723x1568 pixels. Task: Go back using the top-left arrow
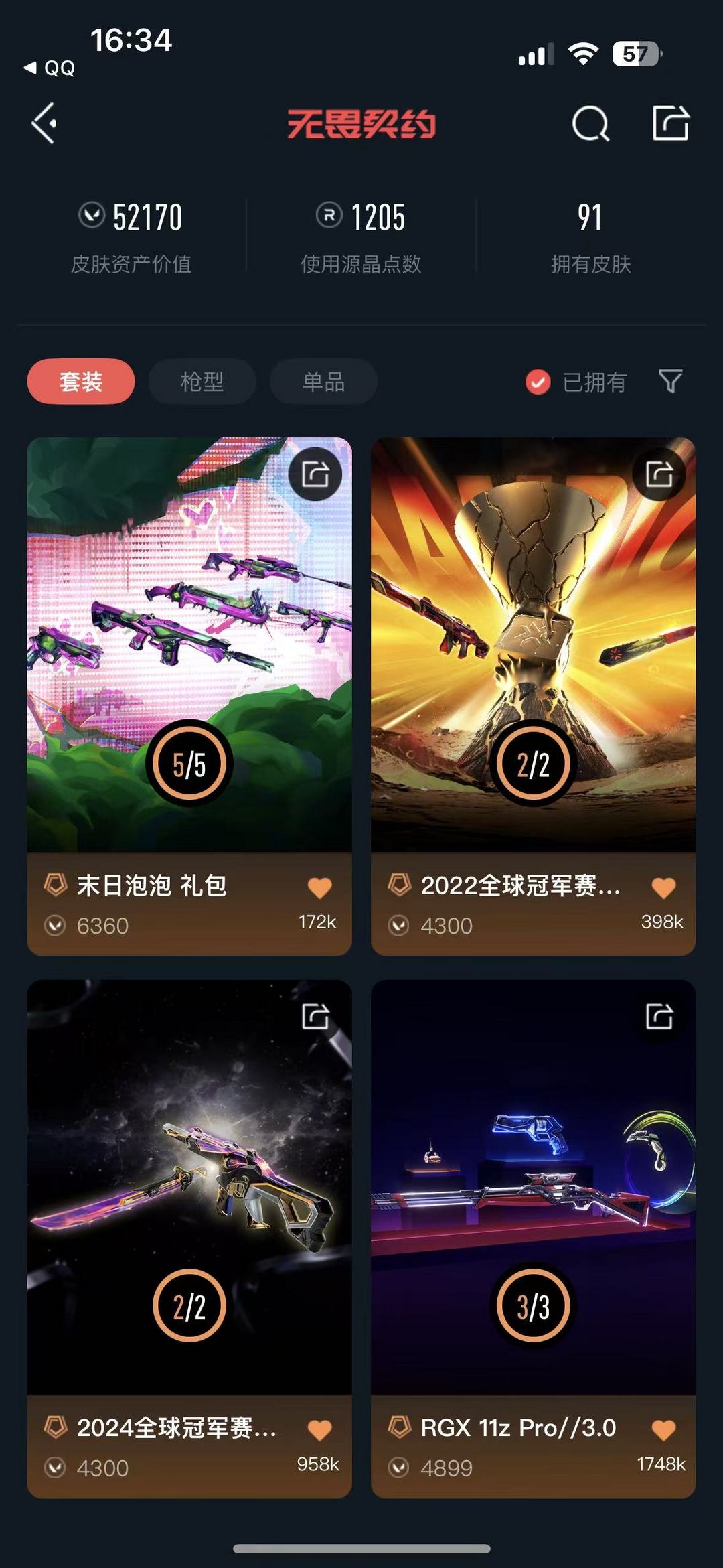[x=44, y=123]
